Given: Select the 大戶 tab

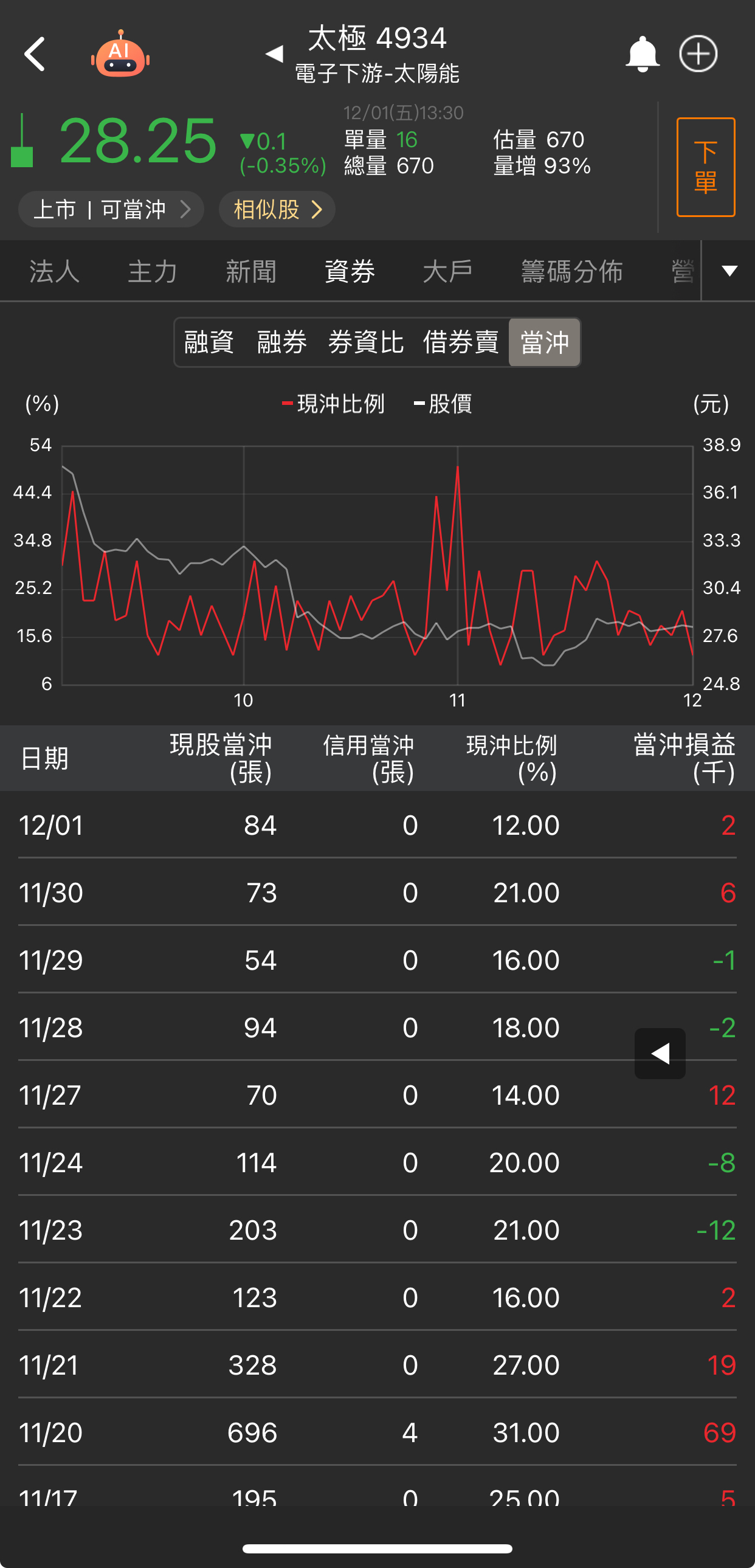Looking at the screenshot, I should tap(447, 272).
